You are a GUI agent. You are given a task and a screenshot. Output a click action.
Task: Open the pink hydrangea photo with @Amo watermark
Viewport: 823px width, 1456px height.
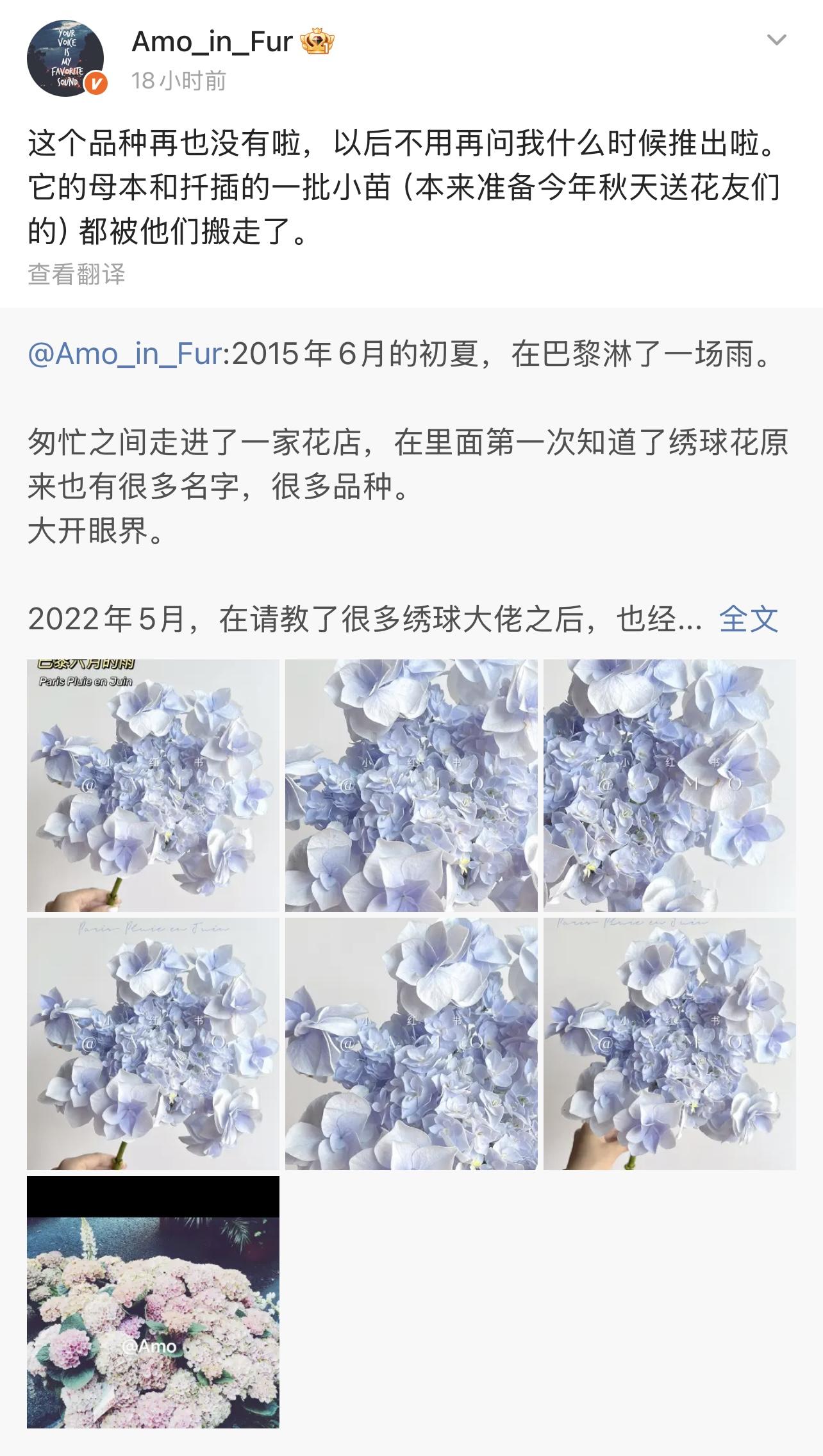coord(153,1302)
